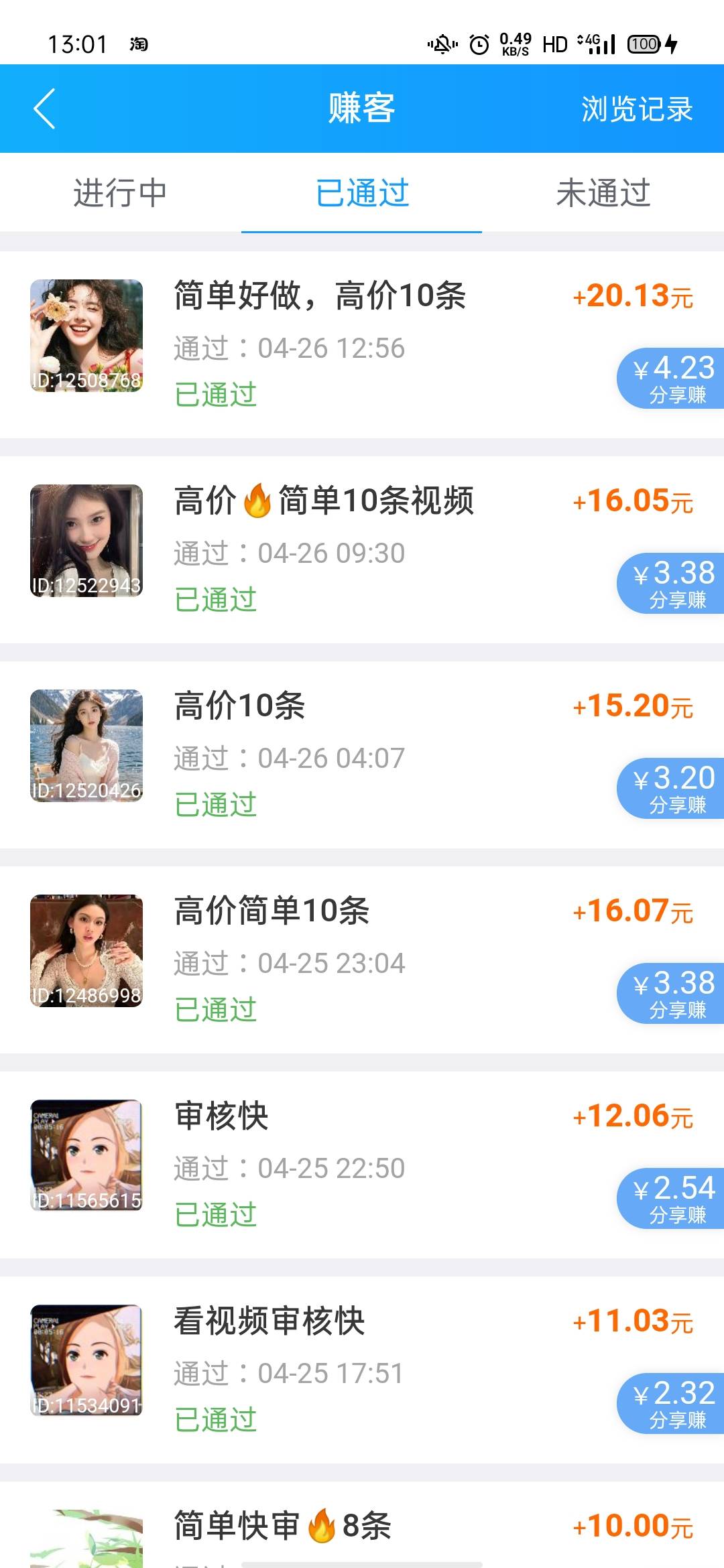
Task: Open the 审核快 task
Action: [x=221, y=1116]
